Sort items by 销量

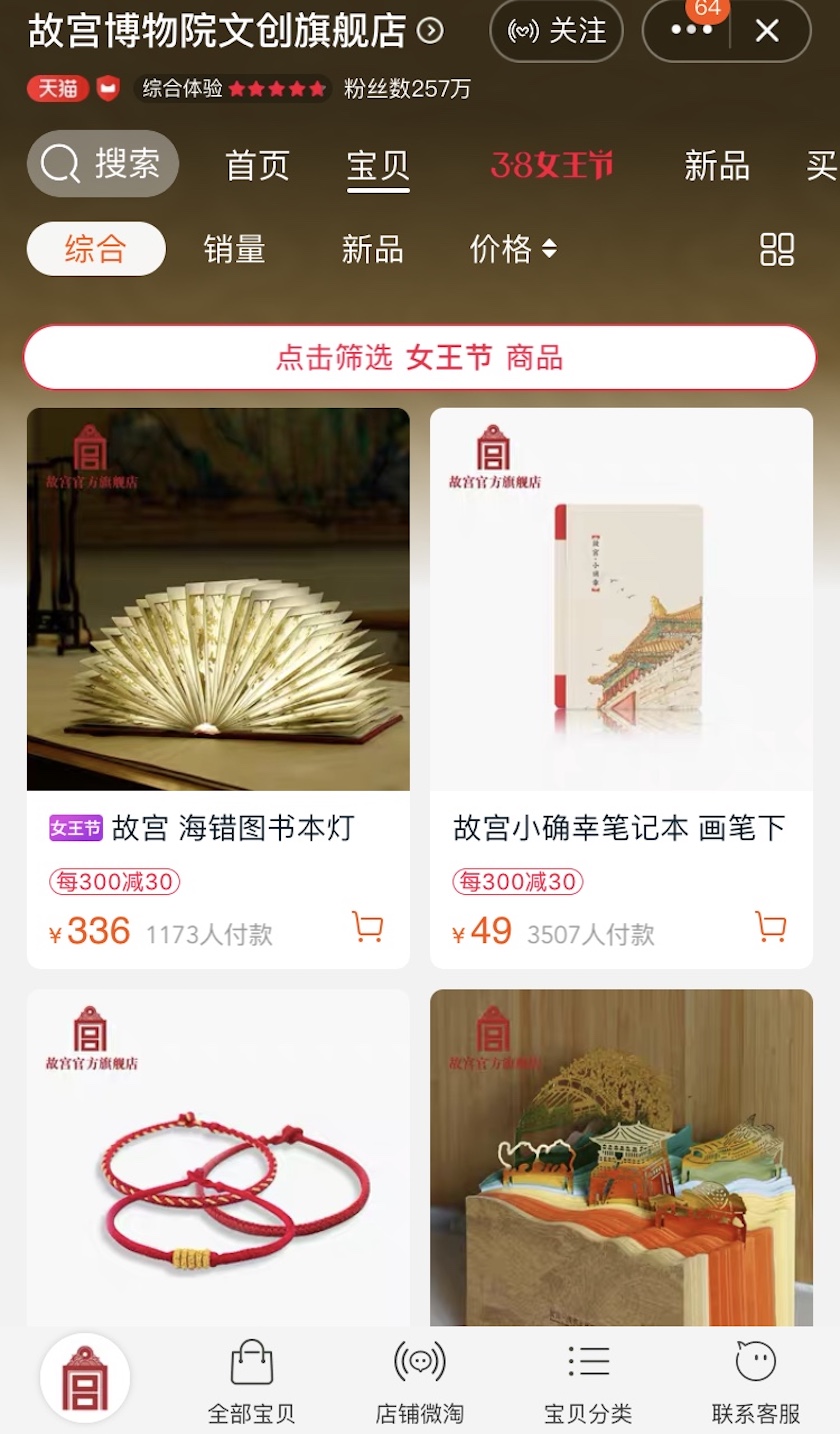coord(234,249)
